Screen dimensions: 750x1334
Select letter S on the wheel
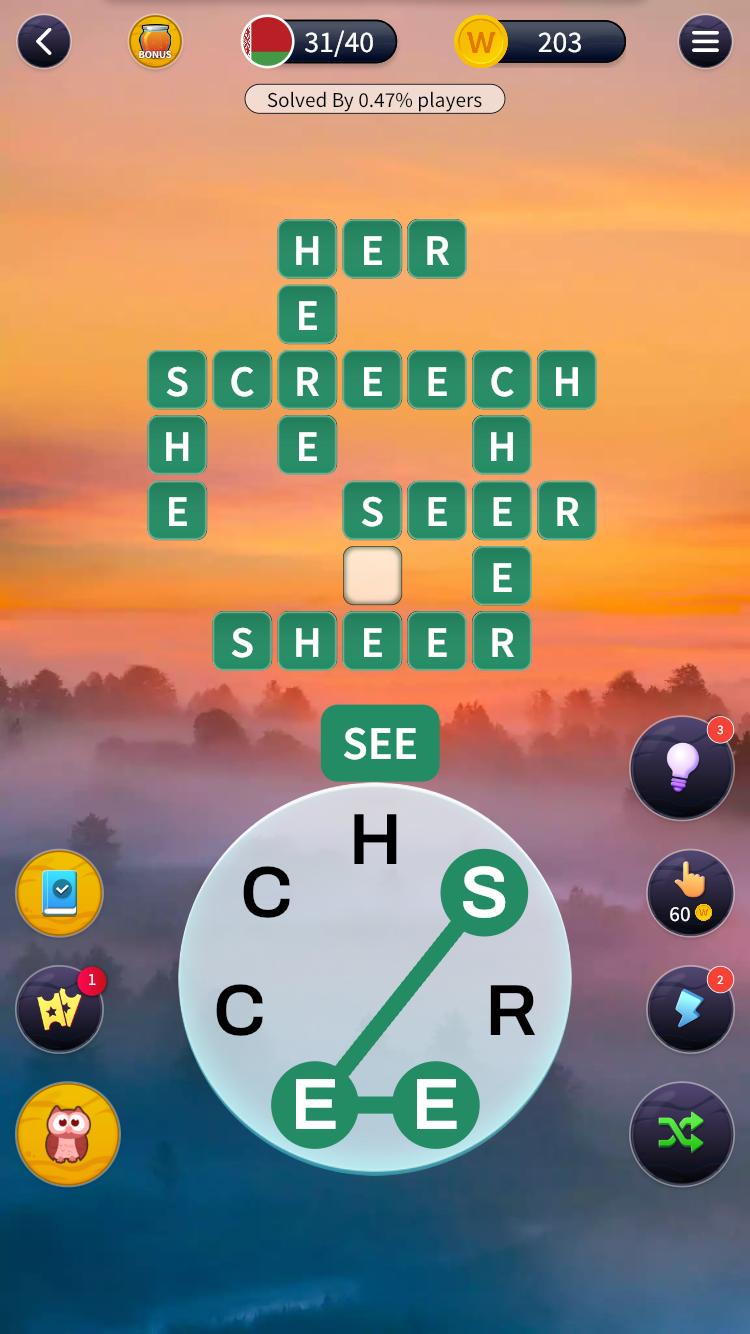click(484, 892)
